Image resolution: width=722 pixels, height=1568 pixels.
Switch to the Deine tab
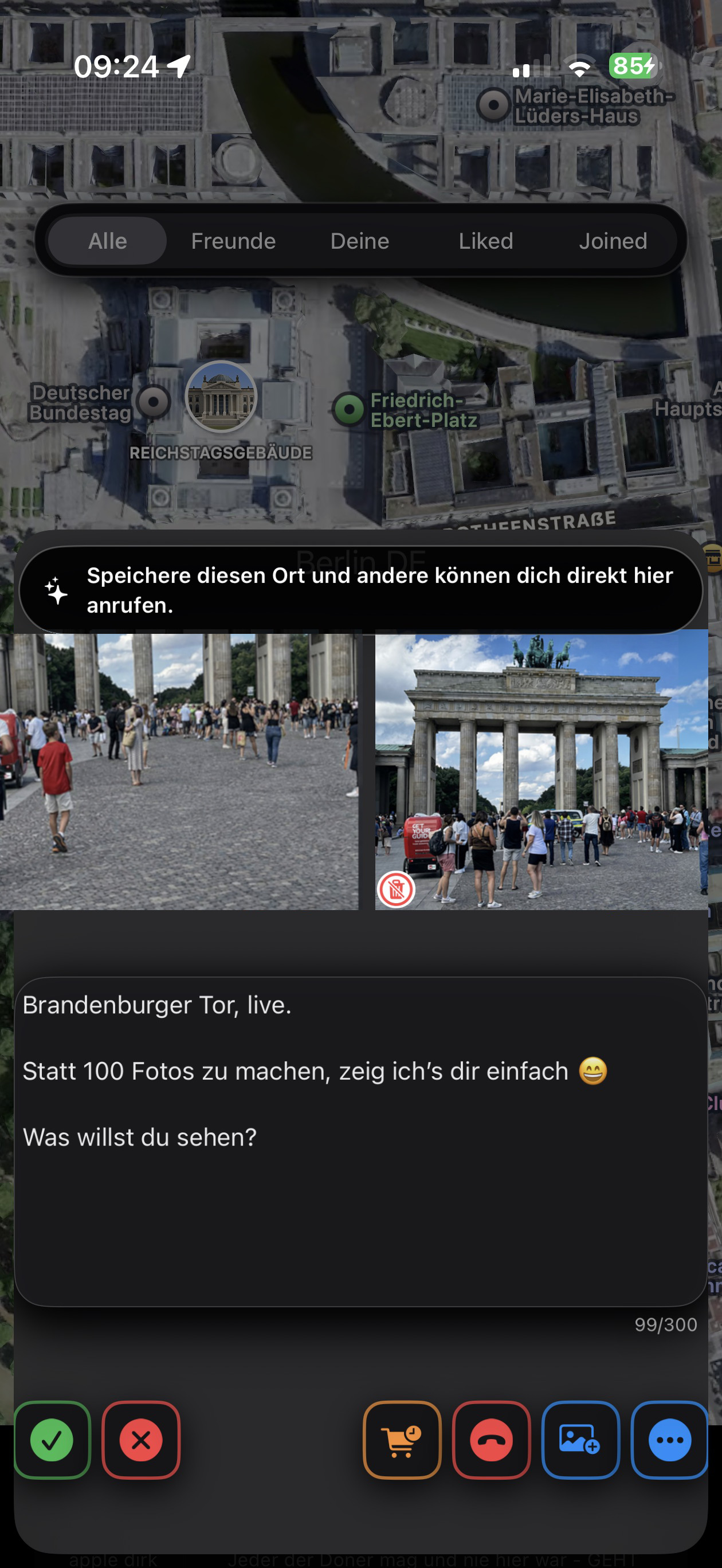click(360, 241)
